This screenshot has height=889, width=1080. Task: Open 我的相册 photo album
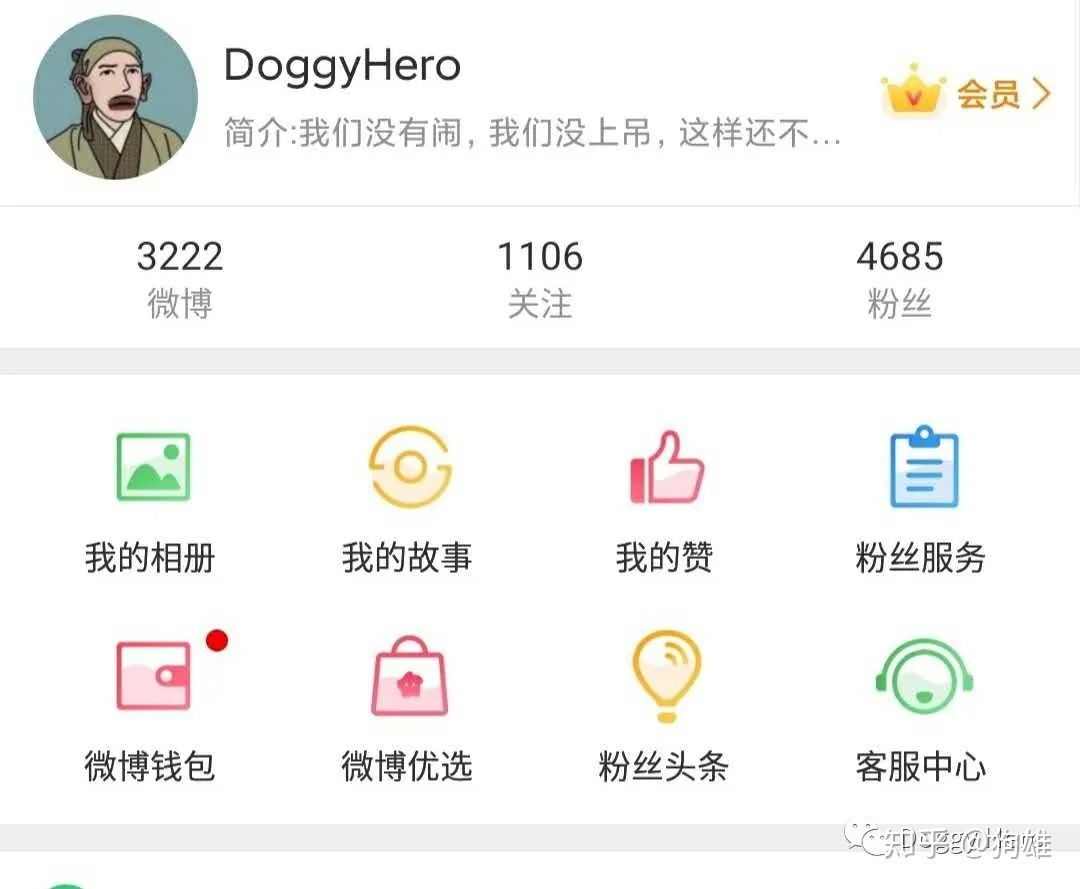[x=151, y=500]
